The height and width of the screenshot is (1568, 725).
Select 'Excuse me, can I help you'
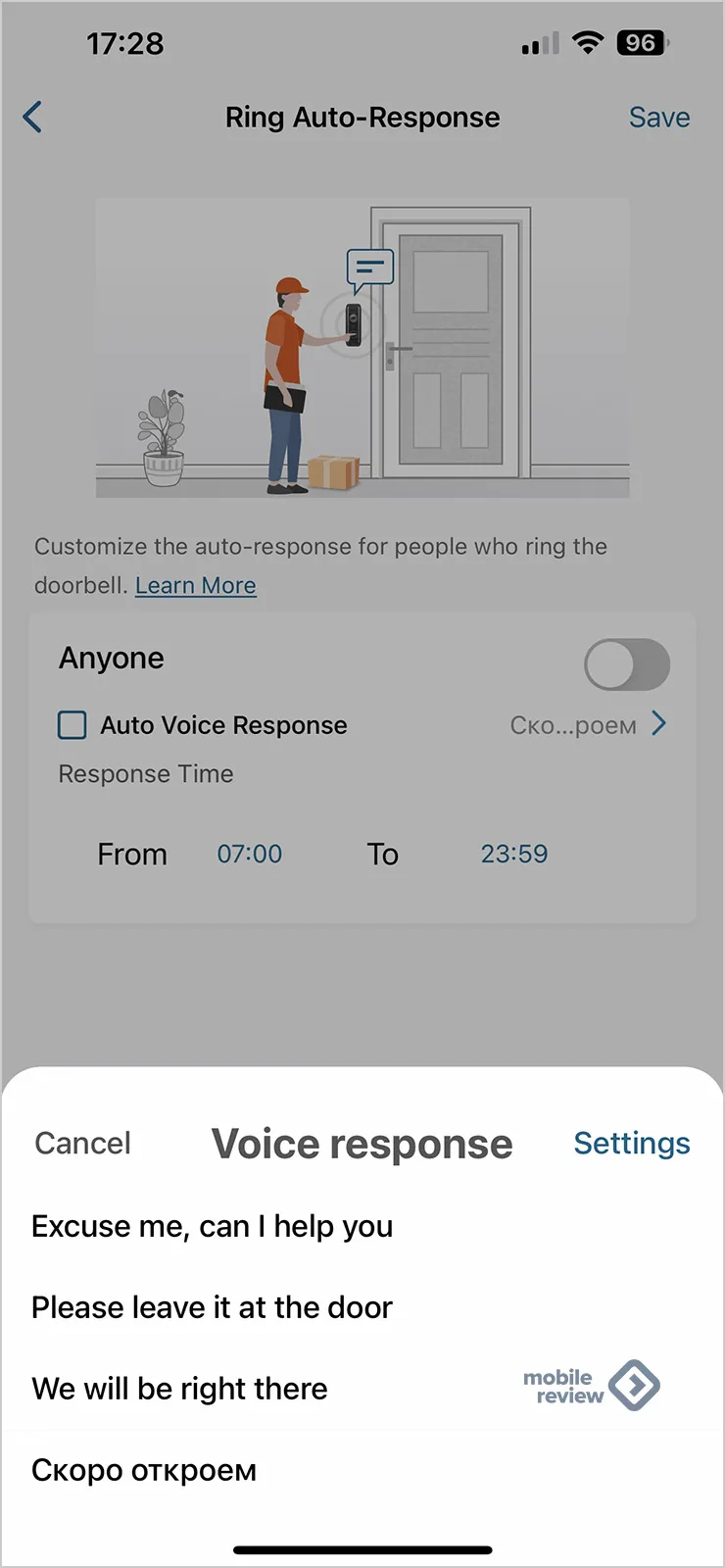coord(212,1226)
